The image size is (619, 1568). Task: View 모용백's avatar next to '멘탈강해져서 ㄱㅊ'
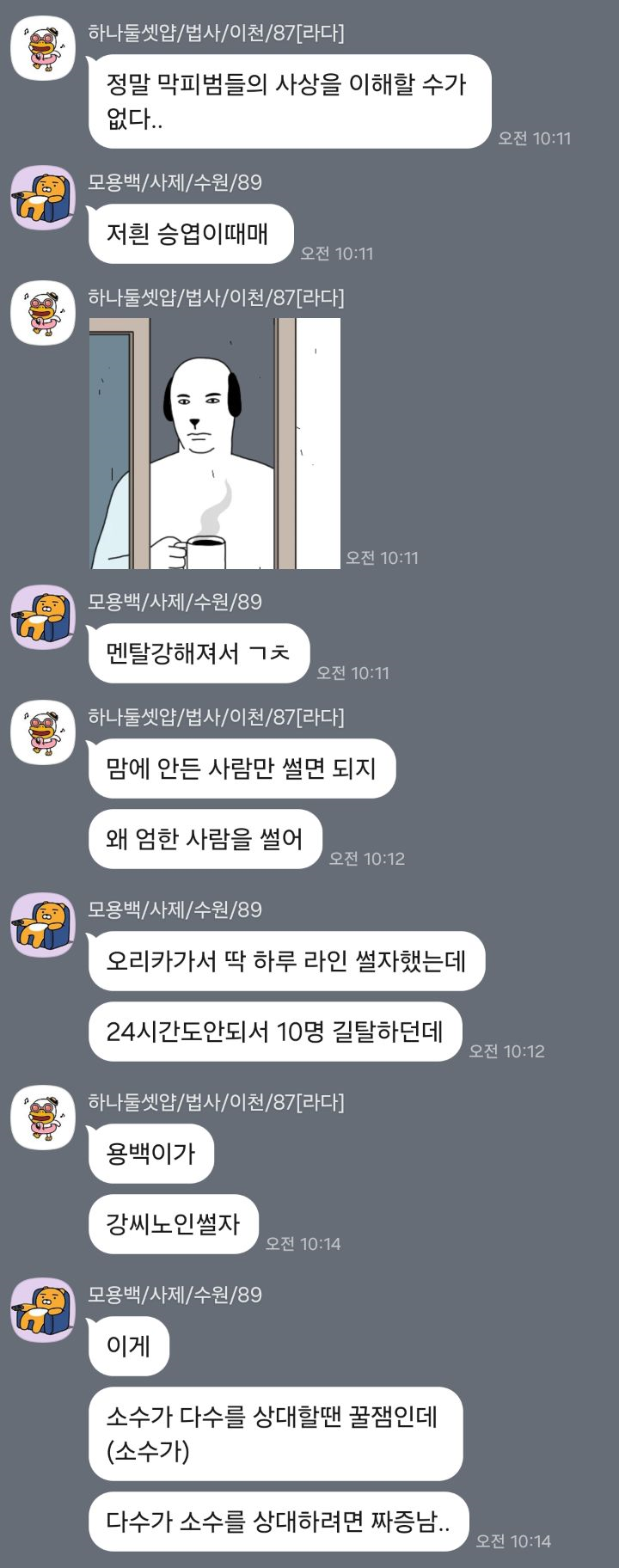(42, 617)
